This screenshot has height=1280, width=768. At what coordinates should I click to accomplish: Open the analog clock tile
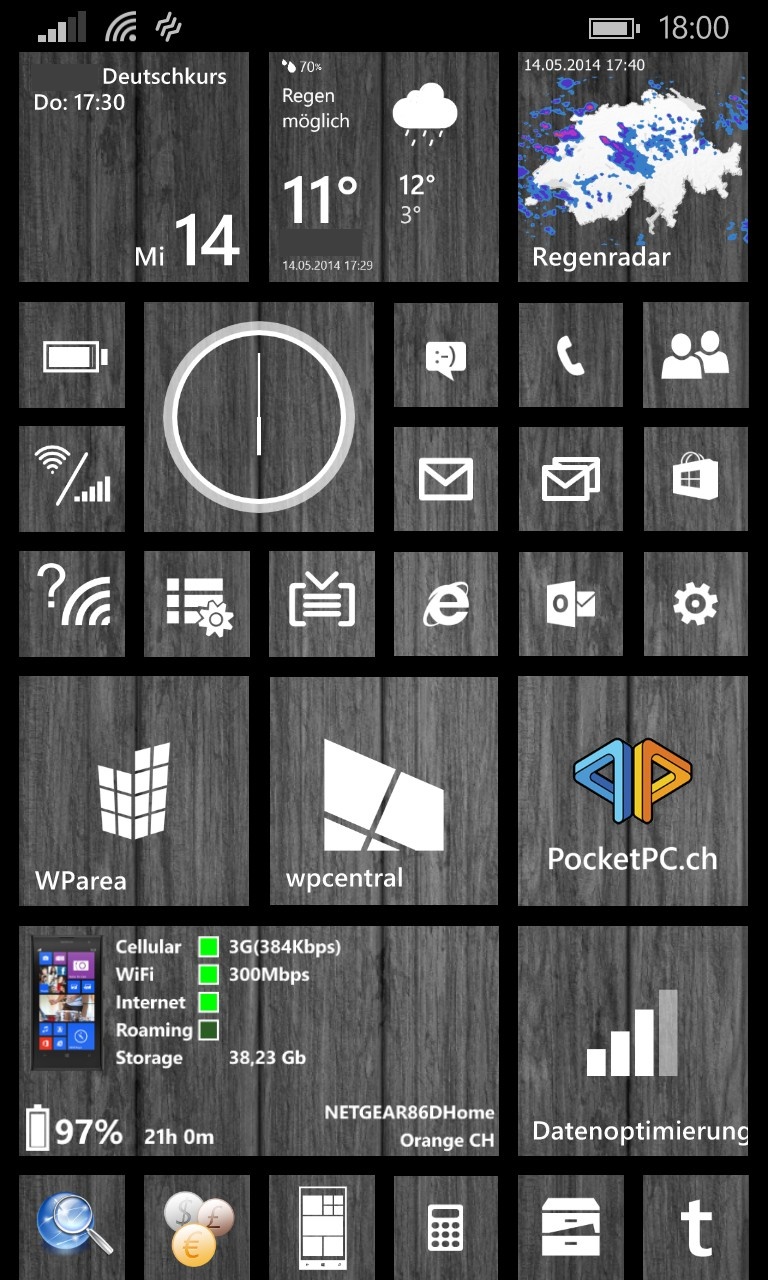click(x=259, y=417)
